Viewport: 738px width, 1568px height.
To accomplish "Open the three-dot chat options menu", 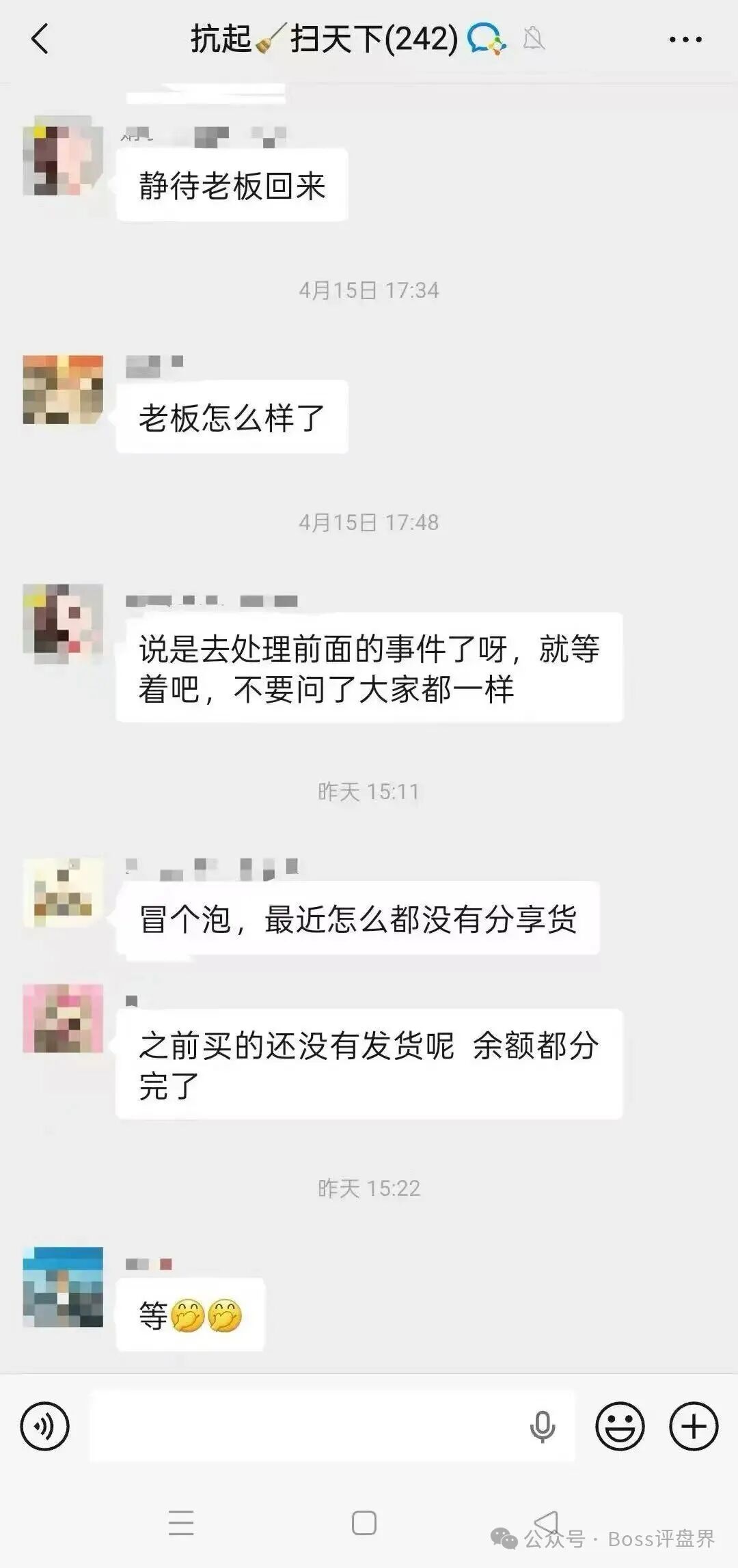I will click(x=685, y=40).
